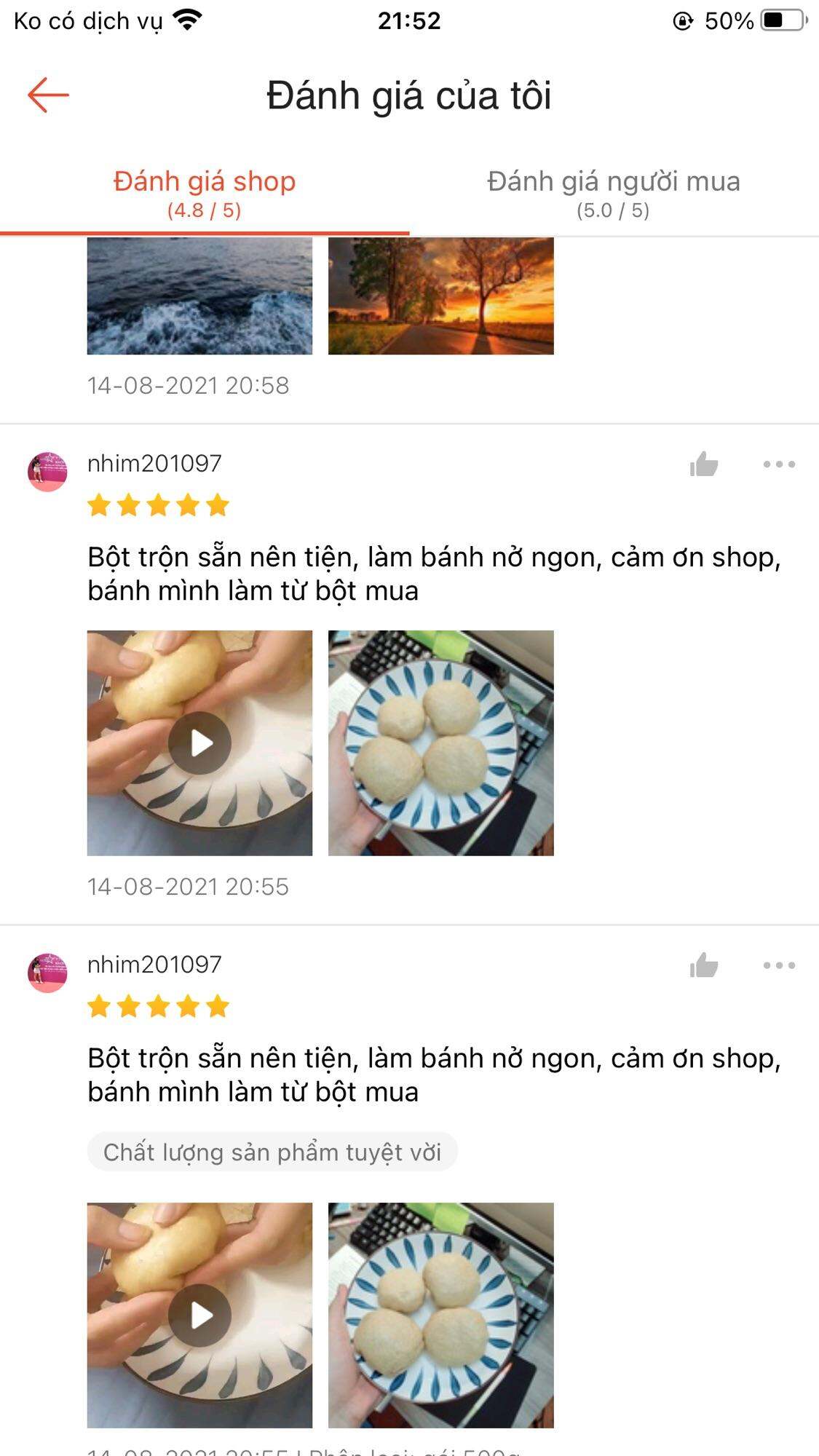Open the photo of buns on a plate
819x1456 pixels.
(x=440, y=743)
